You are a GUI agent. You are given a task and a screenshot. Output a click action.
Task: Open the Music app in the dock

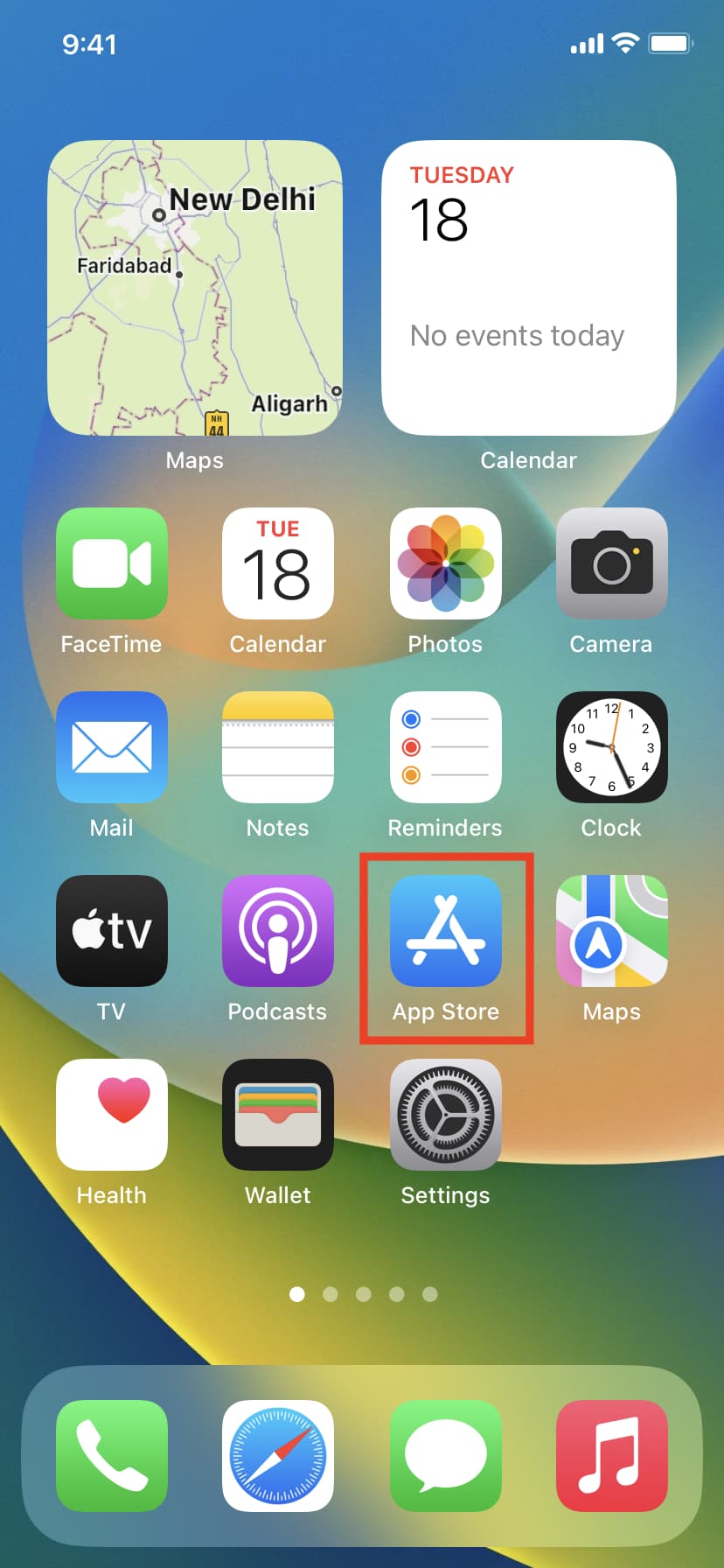pos(611,1456)
